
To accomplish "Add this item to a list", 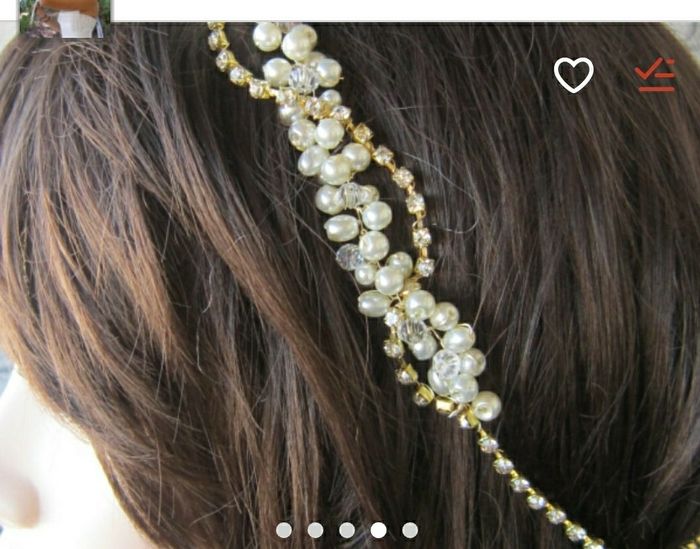I will [655, 75].
